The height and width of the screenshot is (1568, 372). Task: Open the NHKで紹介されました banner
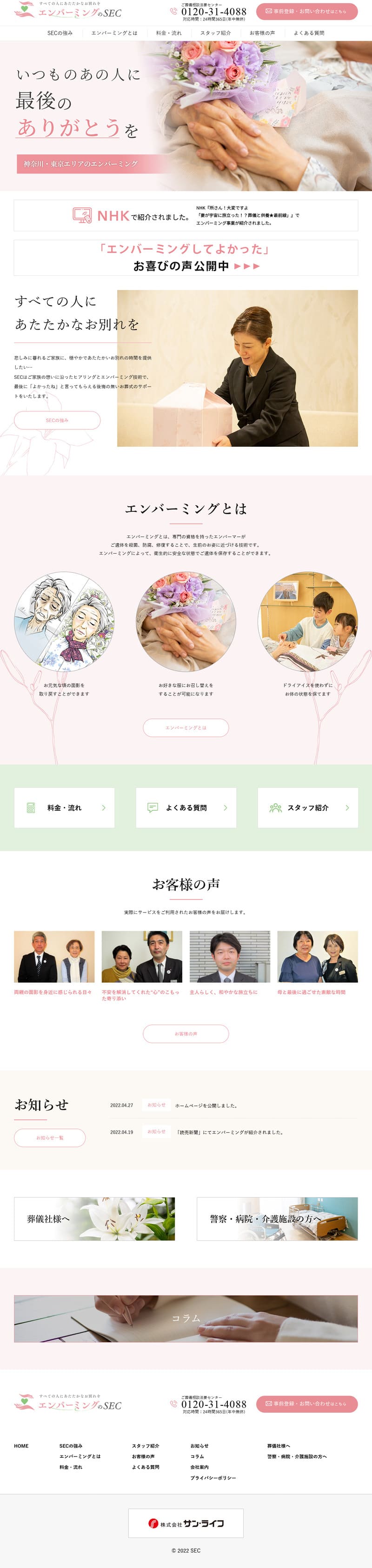[186, 216]
